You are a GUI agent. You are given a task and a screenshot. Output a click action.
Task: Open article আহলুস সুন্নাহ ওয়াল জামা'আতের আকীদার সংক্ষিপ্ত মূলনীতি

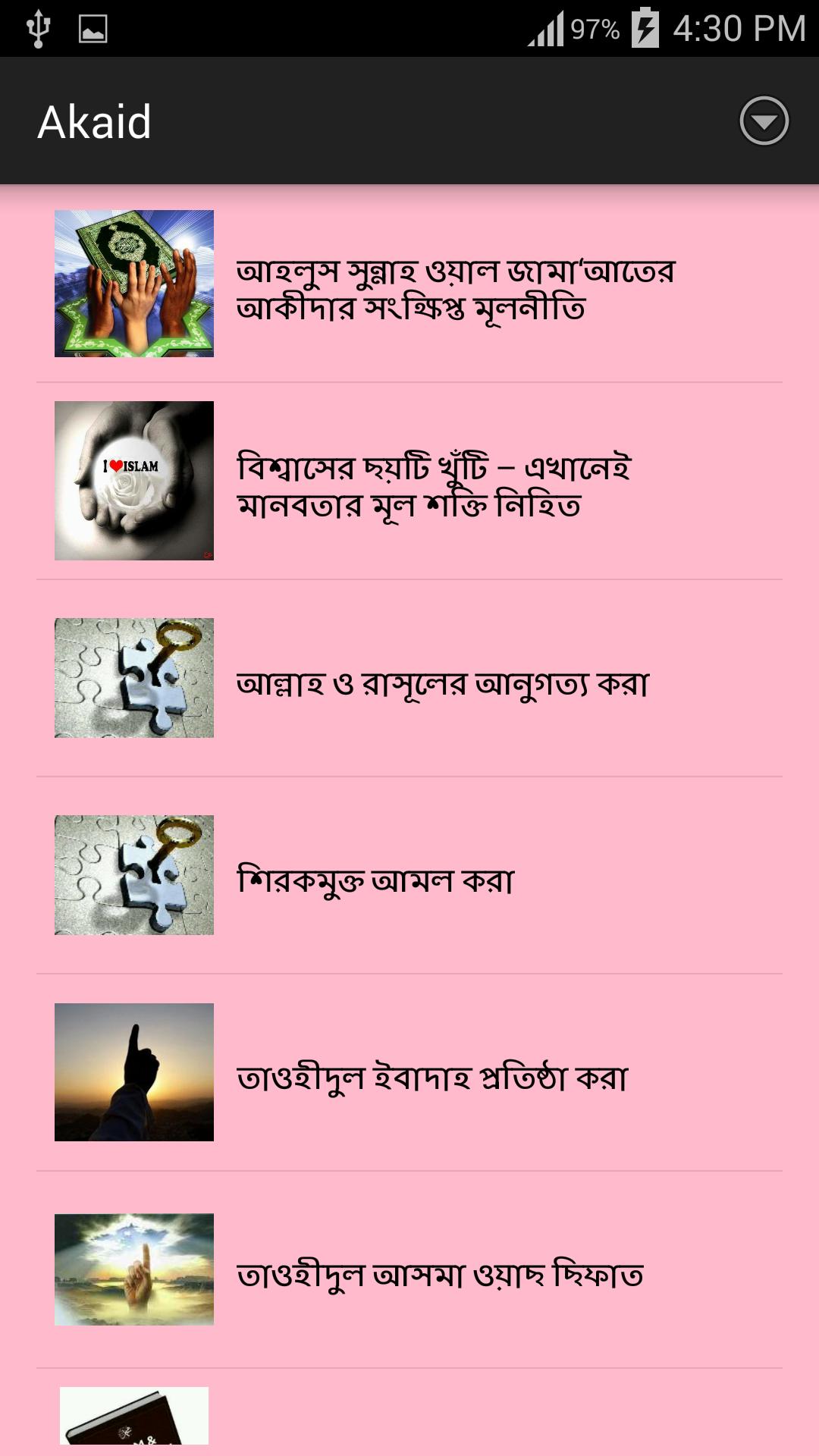pyautogui.click(x=455, y=289)
